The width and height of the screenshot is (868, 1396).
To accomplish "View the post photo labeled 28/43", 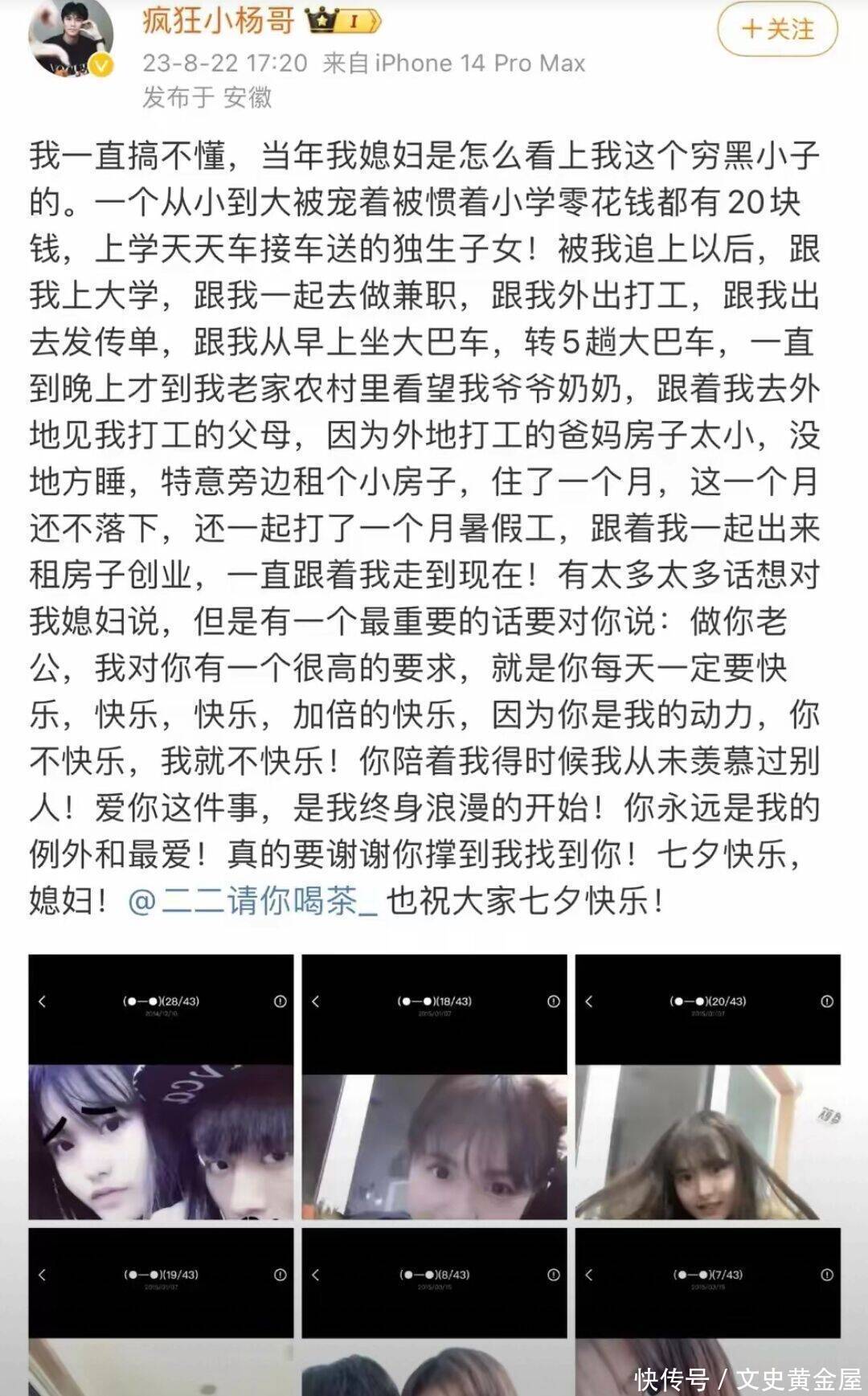I will click(161, 1087).
